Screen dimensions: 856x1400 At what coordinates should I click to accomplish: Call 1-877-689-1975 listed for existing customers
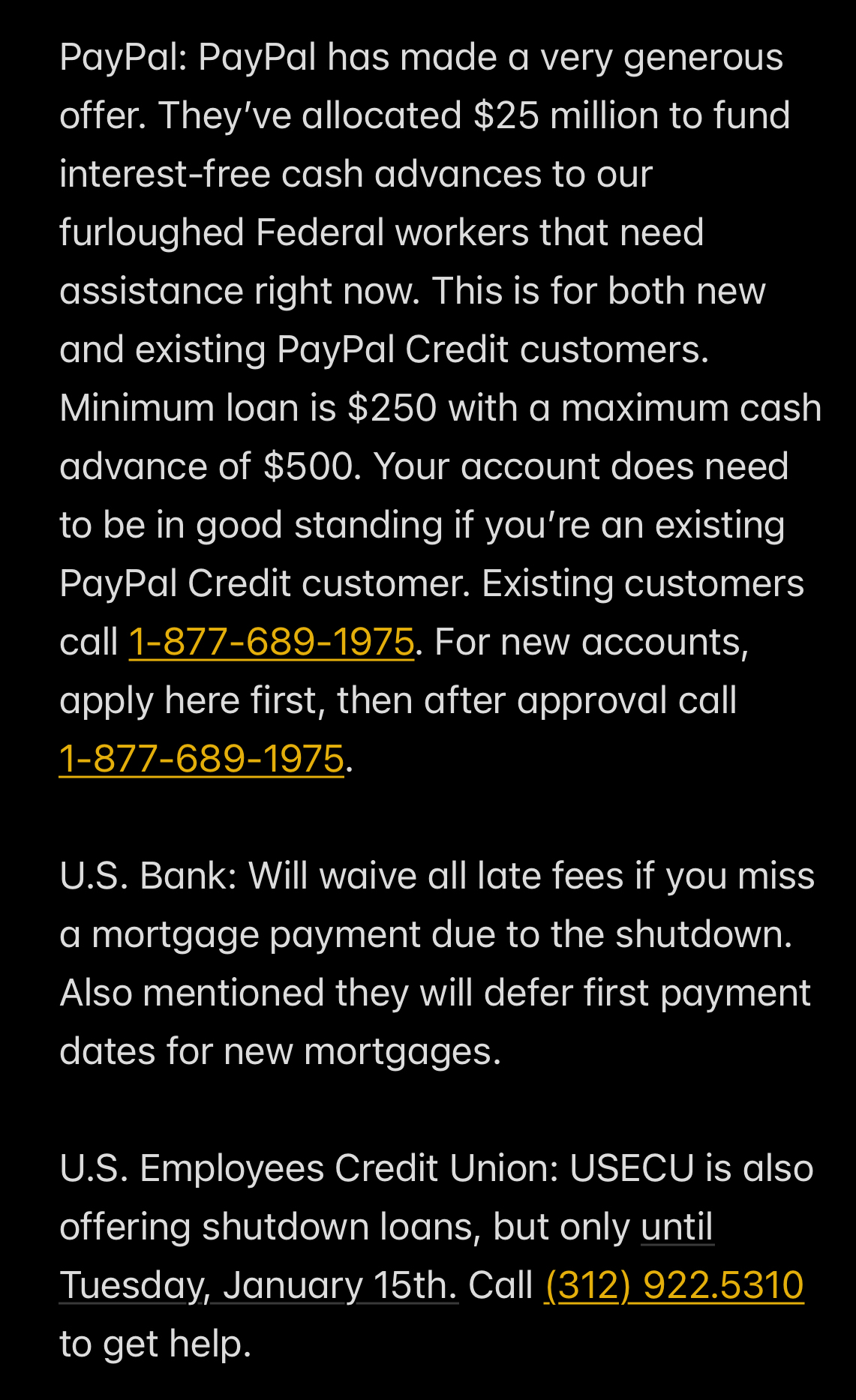click(x=271, y=643)
